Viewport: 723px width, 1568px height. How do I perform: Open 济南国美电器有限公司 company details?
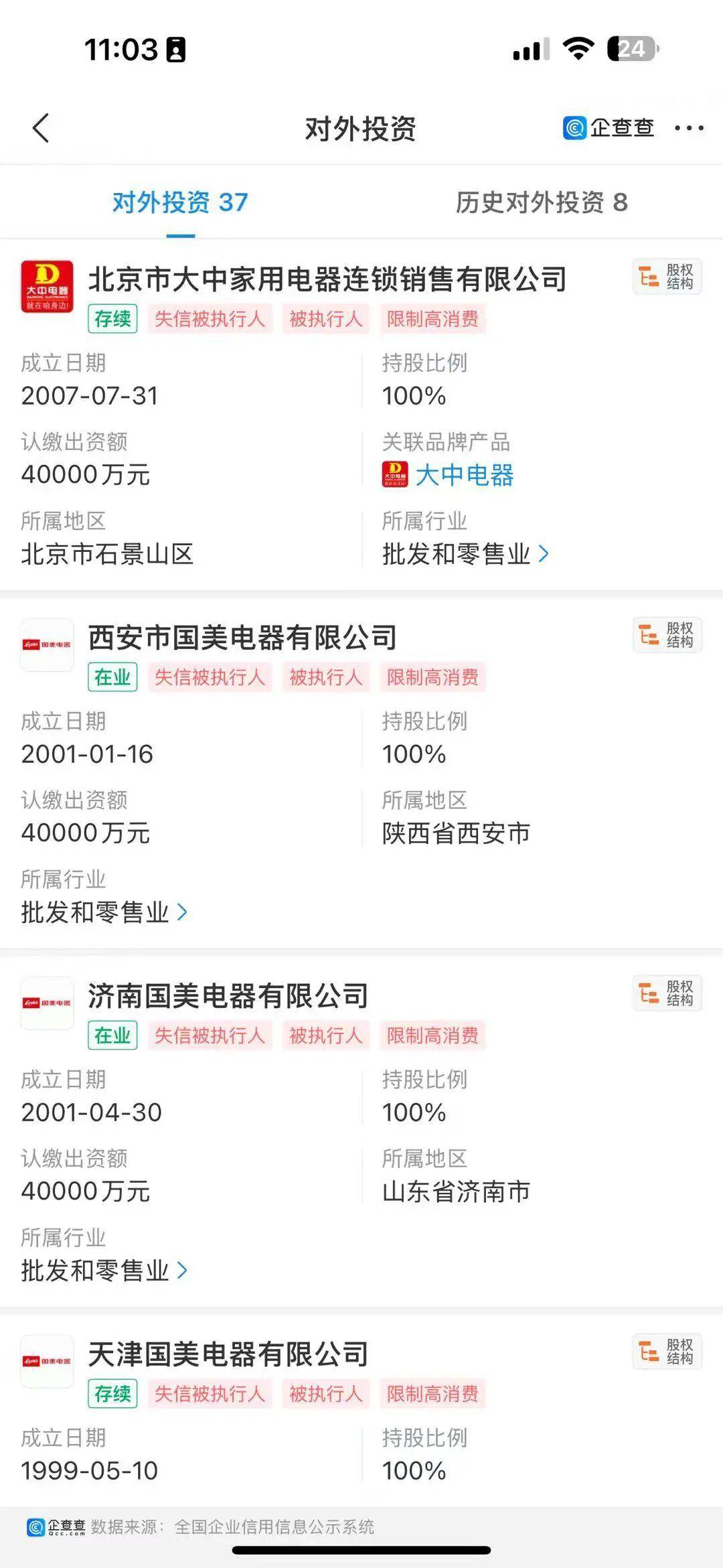(x=228, y=996)
